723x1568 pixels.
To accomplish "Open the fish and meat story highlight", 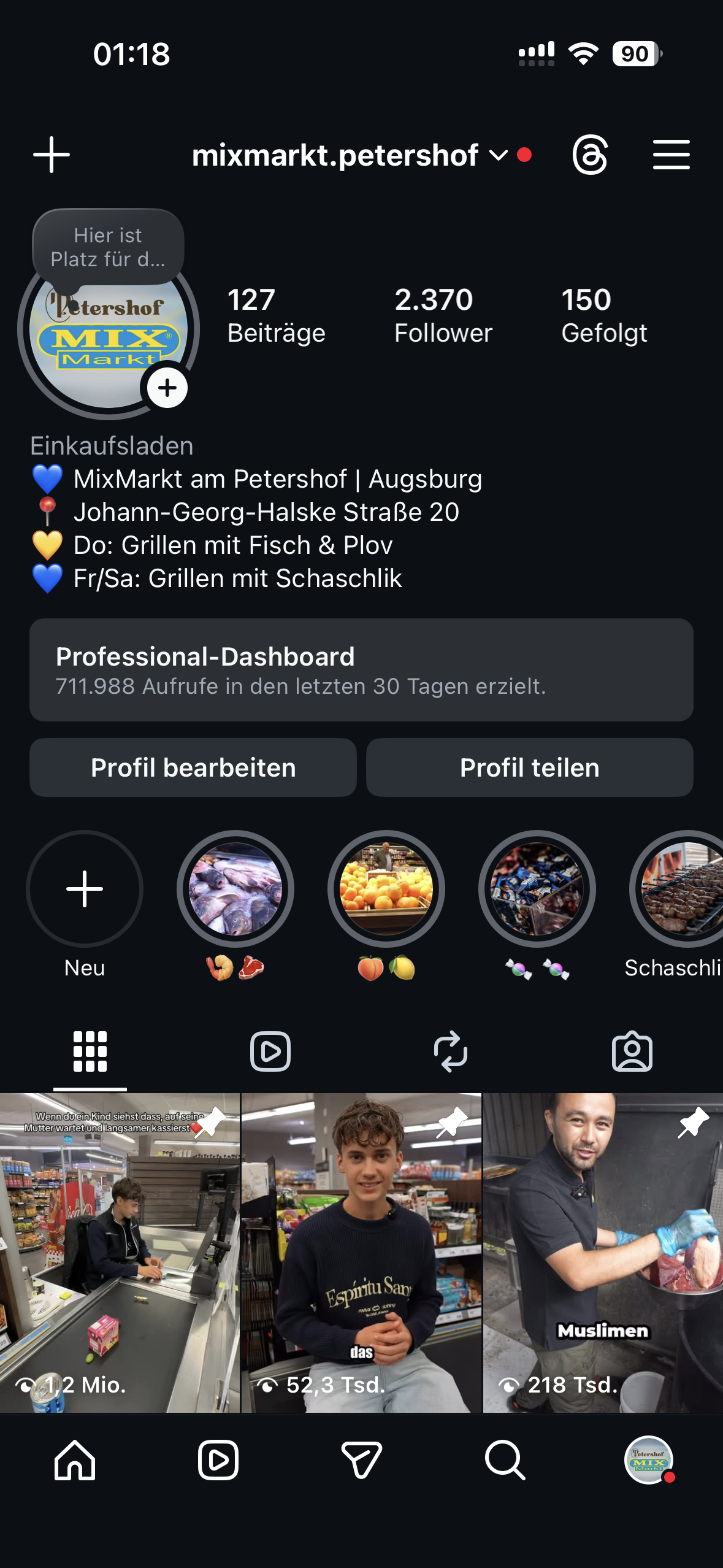I will point(235,889).
